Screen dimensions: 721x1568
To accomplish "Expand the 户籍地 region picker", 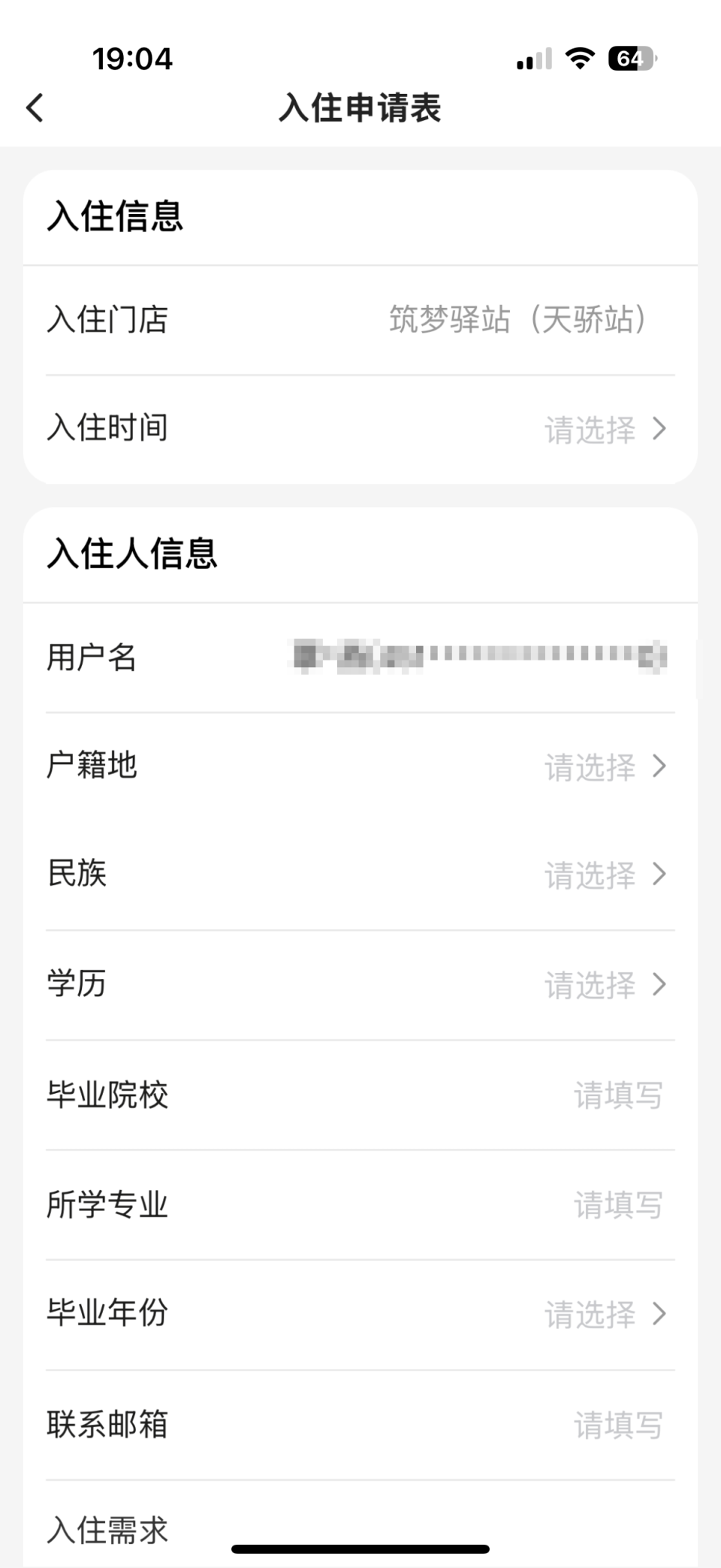I will 605,766.
